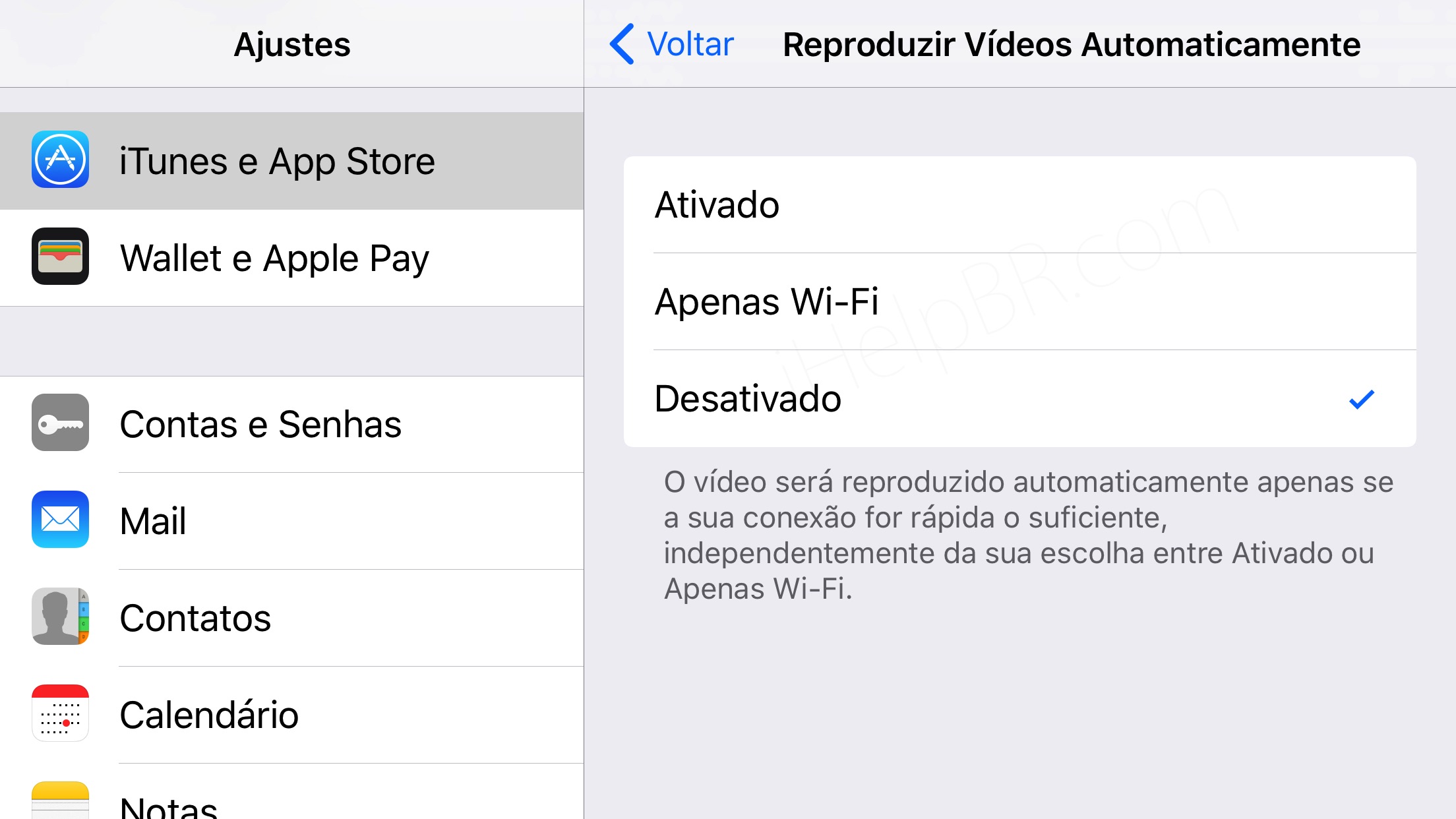This screenshot has height=819, width=1456.
Task: Open Wallet e Apple Pay settings
Action: coord(291,258)
